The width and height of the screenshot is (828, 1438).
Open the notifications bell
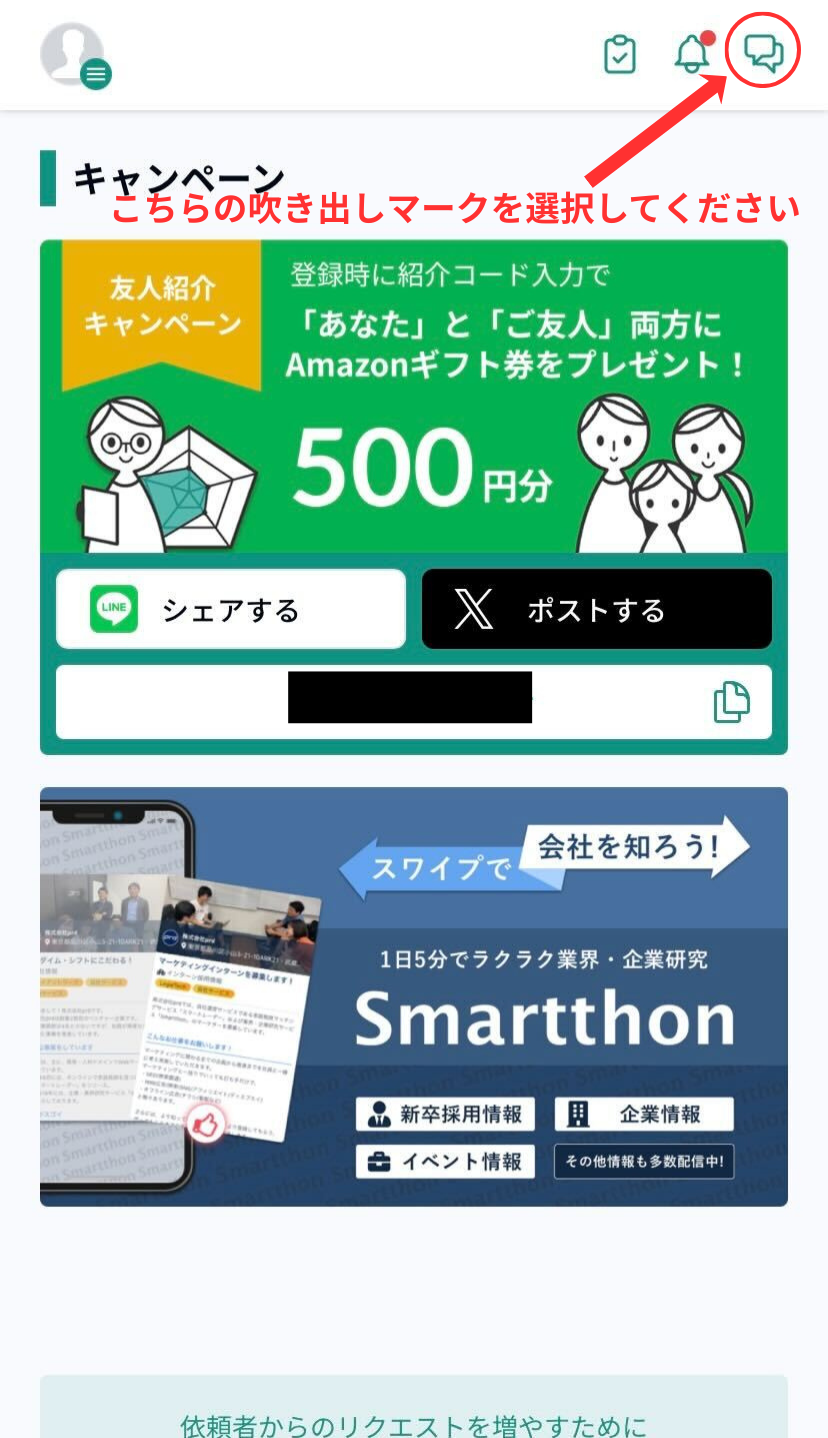[x=692, y=55]
